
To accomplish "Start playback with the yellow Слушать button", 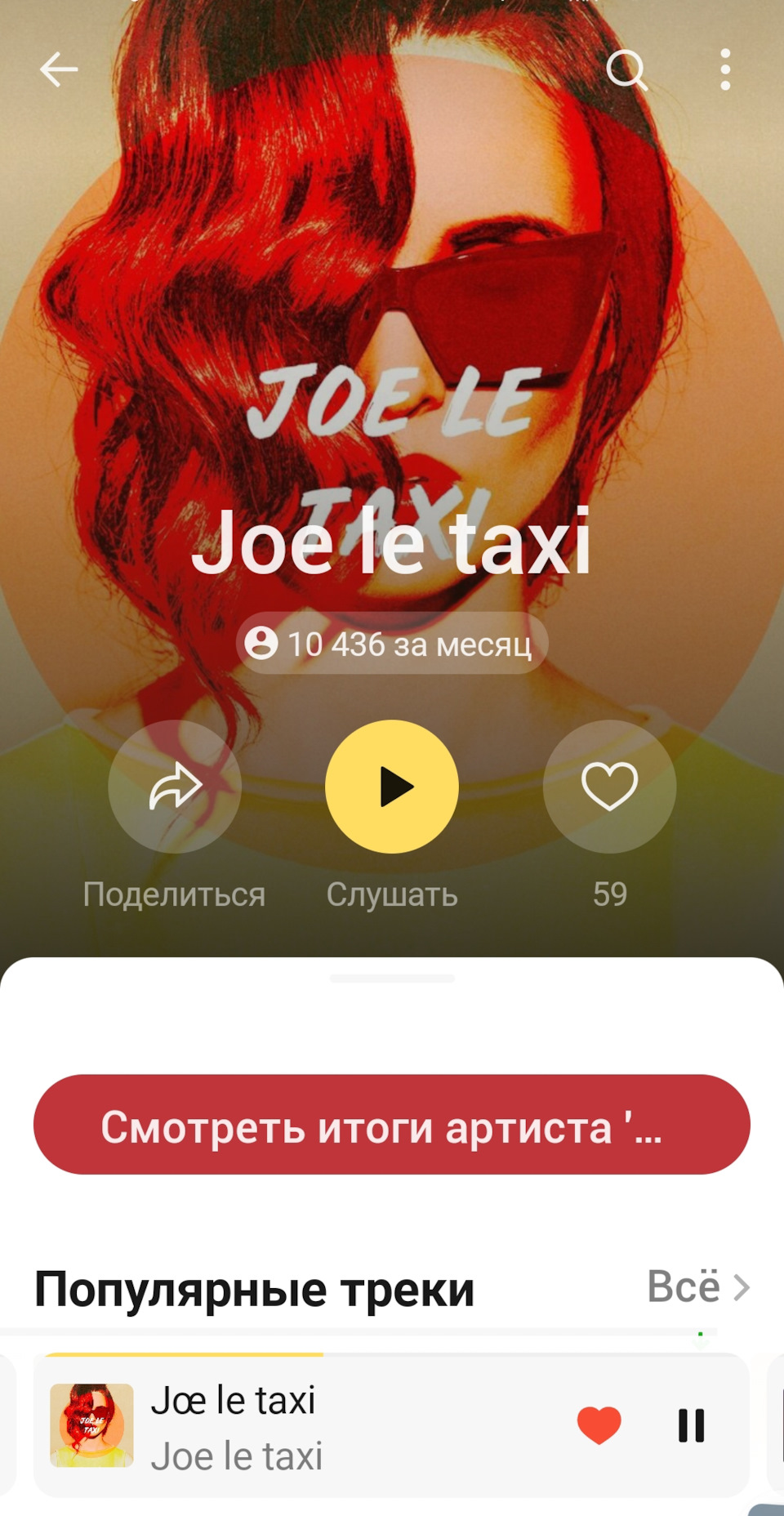I will tap(392, 787).
